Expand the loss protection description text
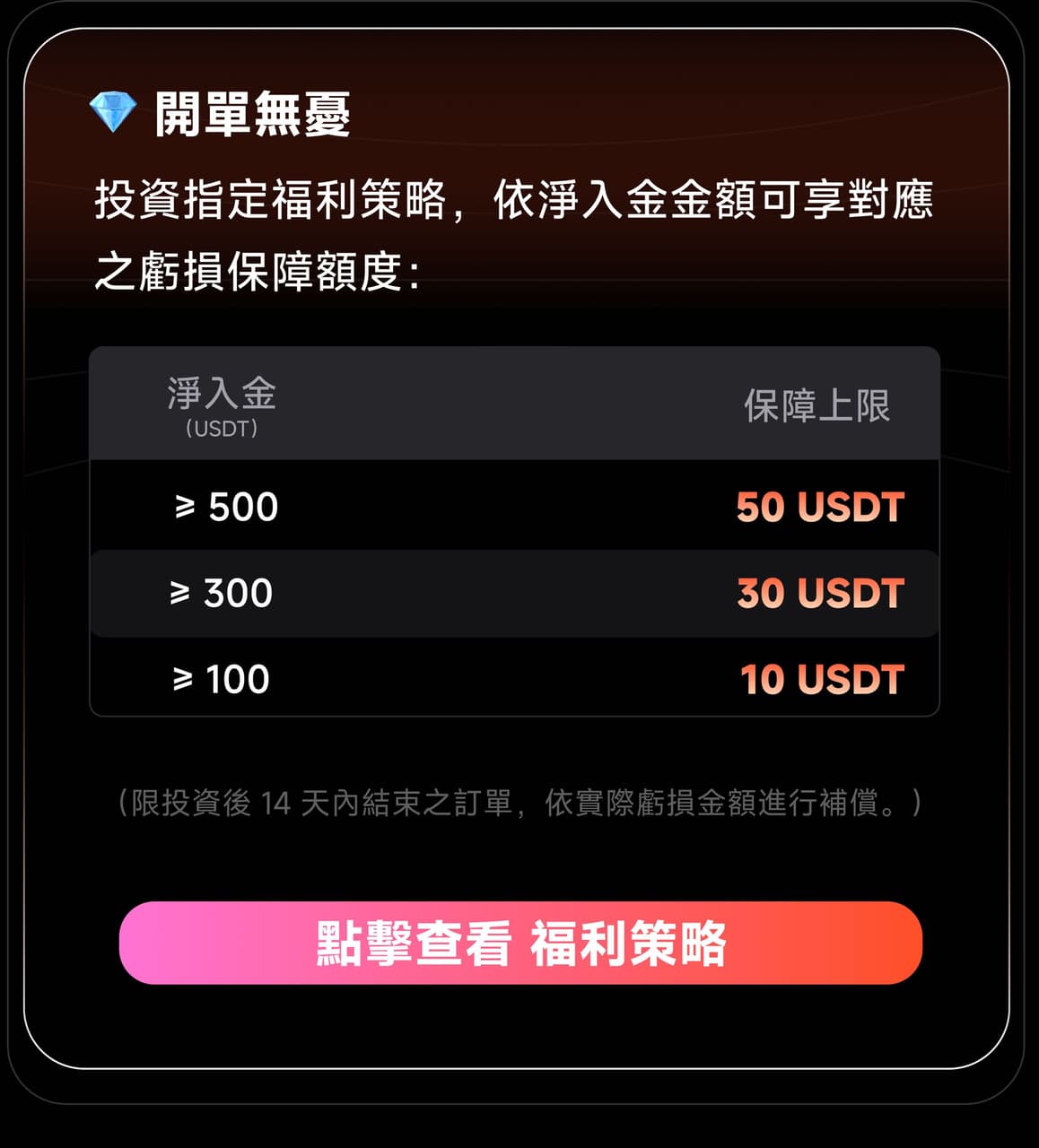 coord(516,229)
